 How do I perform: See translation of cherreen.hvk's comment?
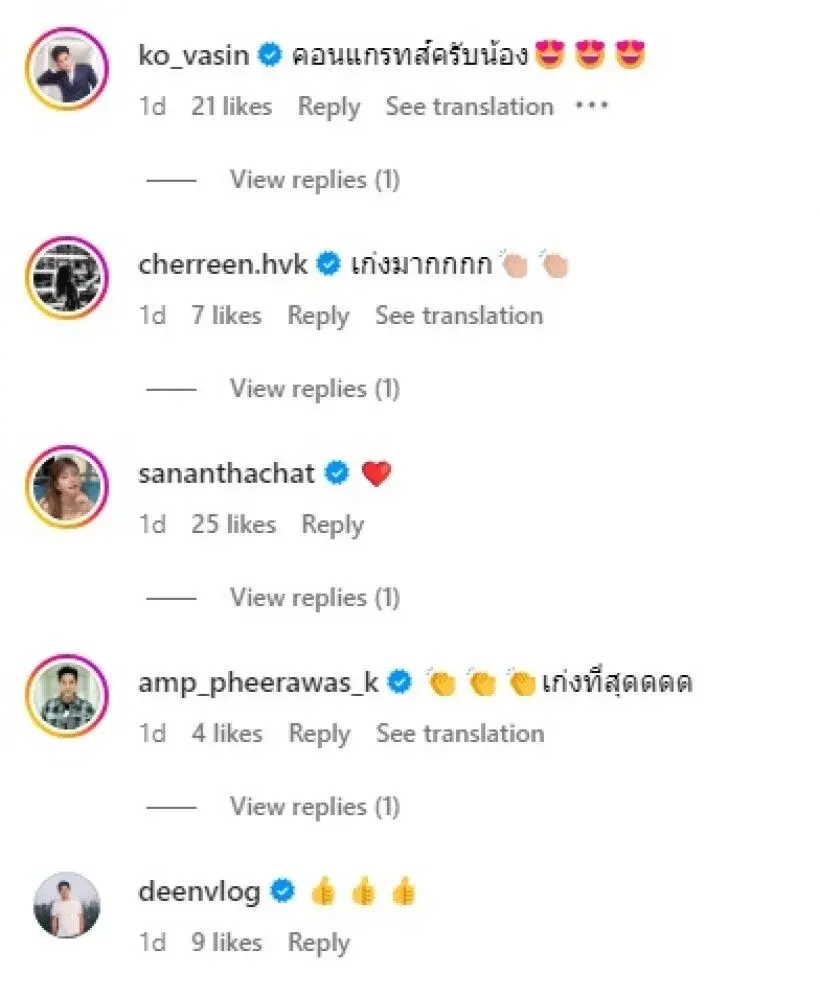point(458,316)
